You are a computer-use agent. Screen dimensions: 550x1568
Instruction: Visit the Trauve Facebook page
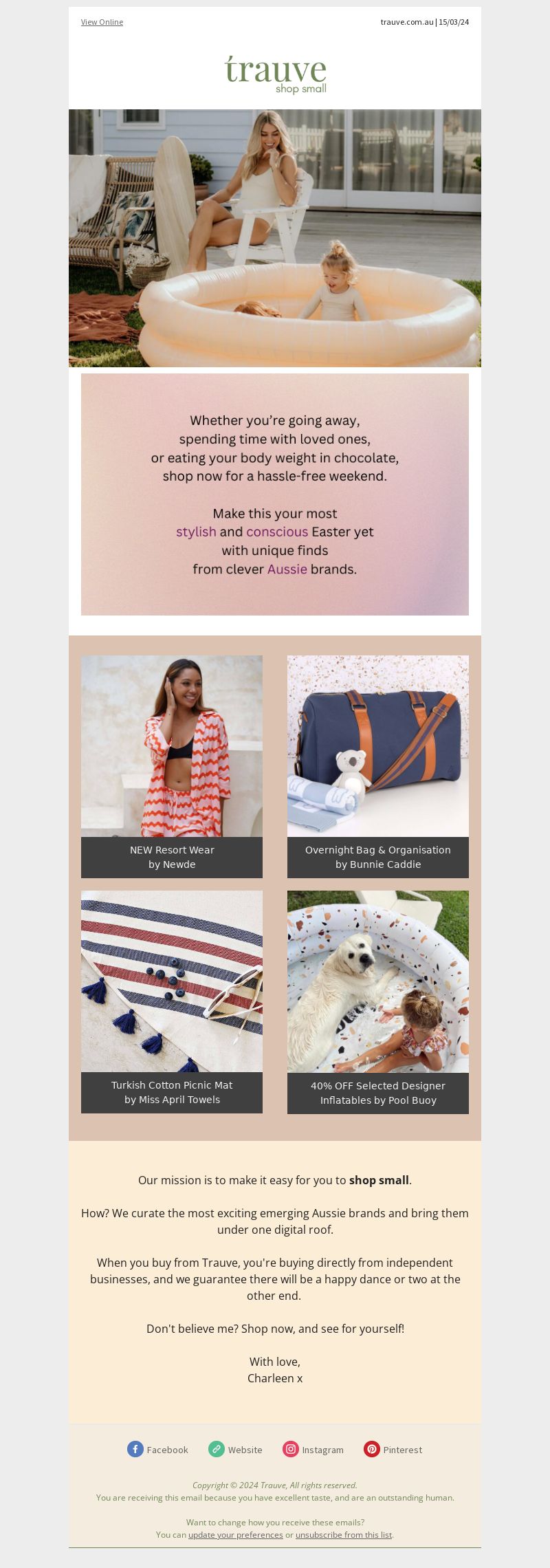click(x=158, y=1450)
